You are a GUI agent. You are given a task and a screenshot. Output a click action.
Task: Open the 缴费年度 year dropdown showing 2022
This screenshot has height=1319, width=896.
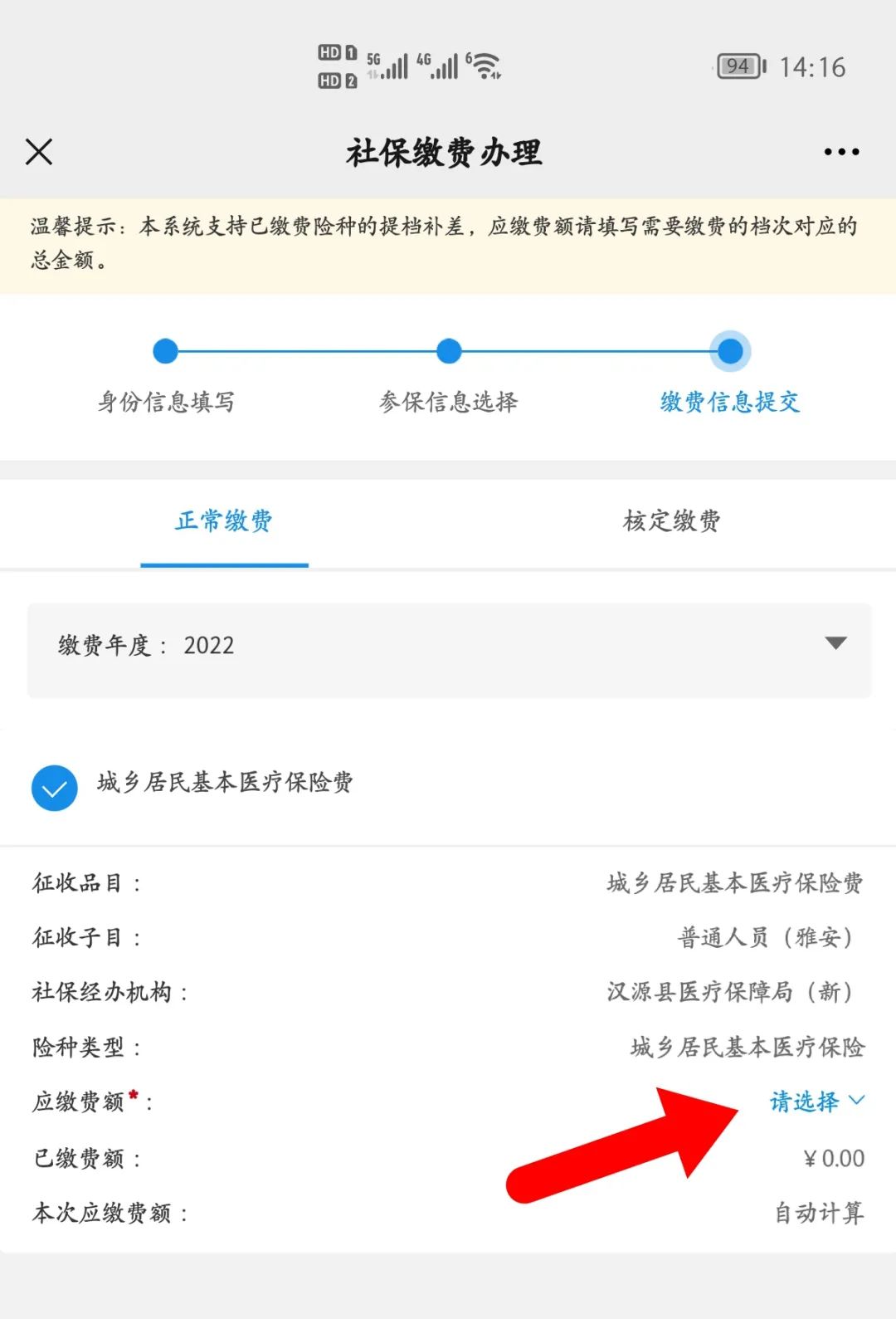click(836, 644)
